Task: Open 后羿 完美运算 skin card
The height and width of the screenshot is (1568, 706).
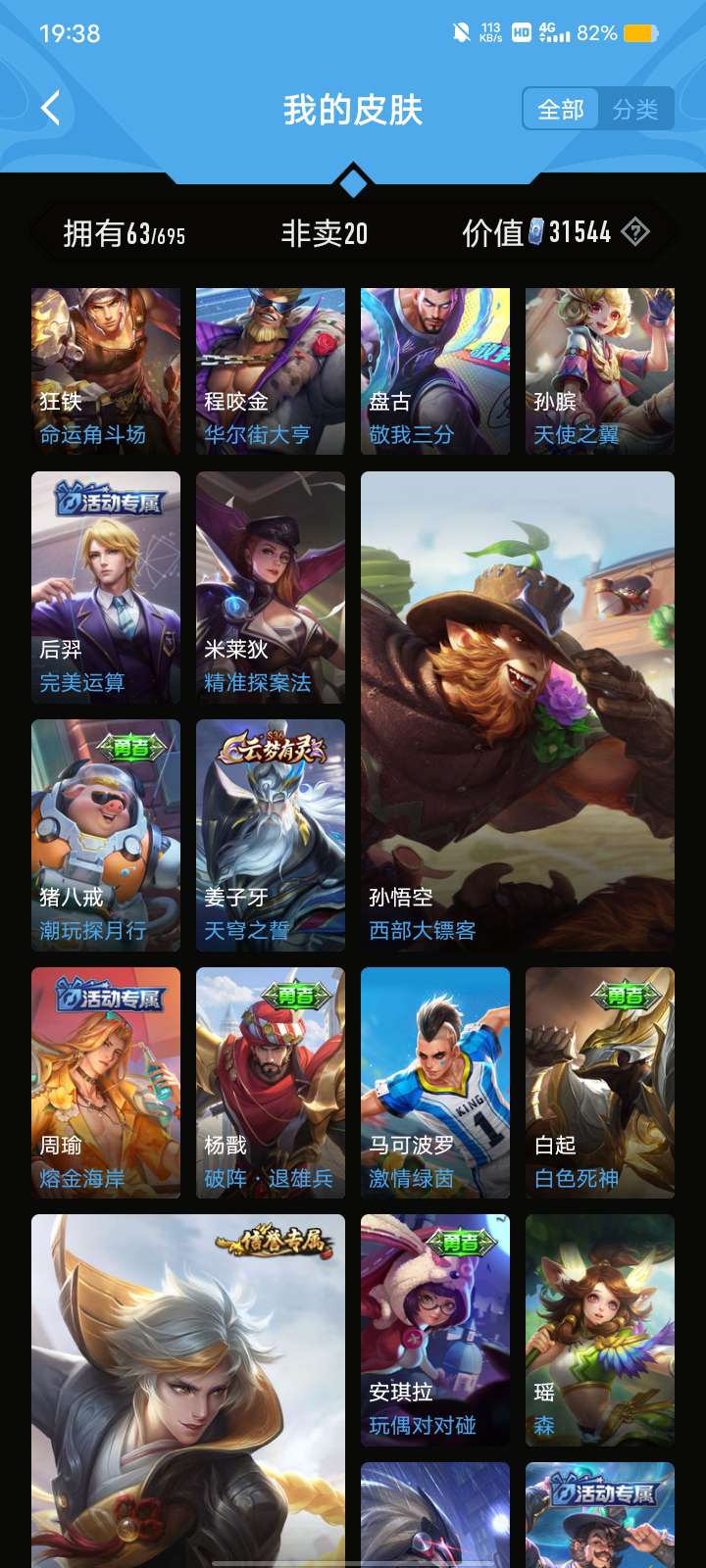Action: coord(106,587)
